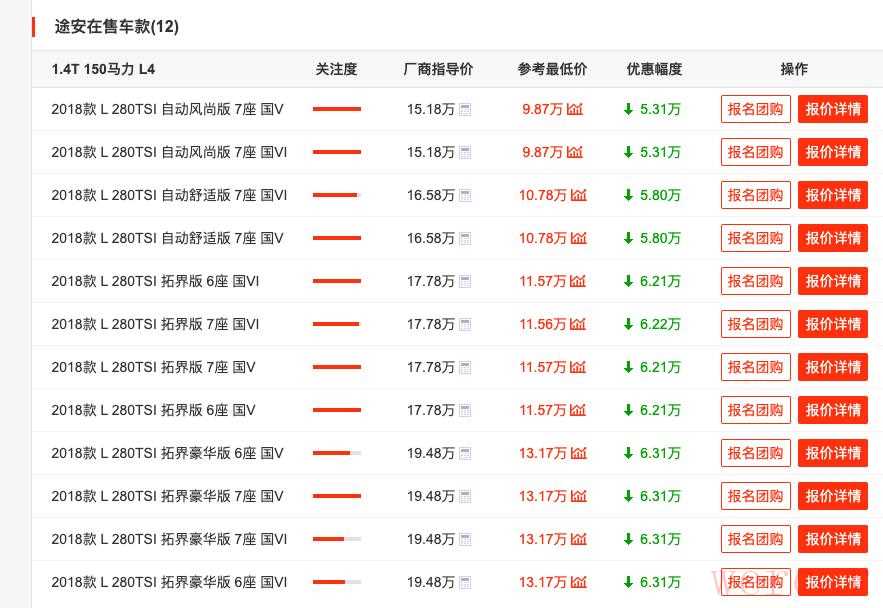Open calculator icon beside 16.58万 for 自动舒适版 国VI
The image size is (883, 608).
(465, 196)
